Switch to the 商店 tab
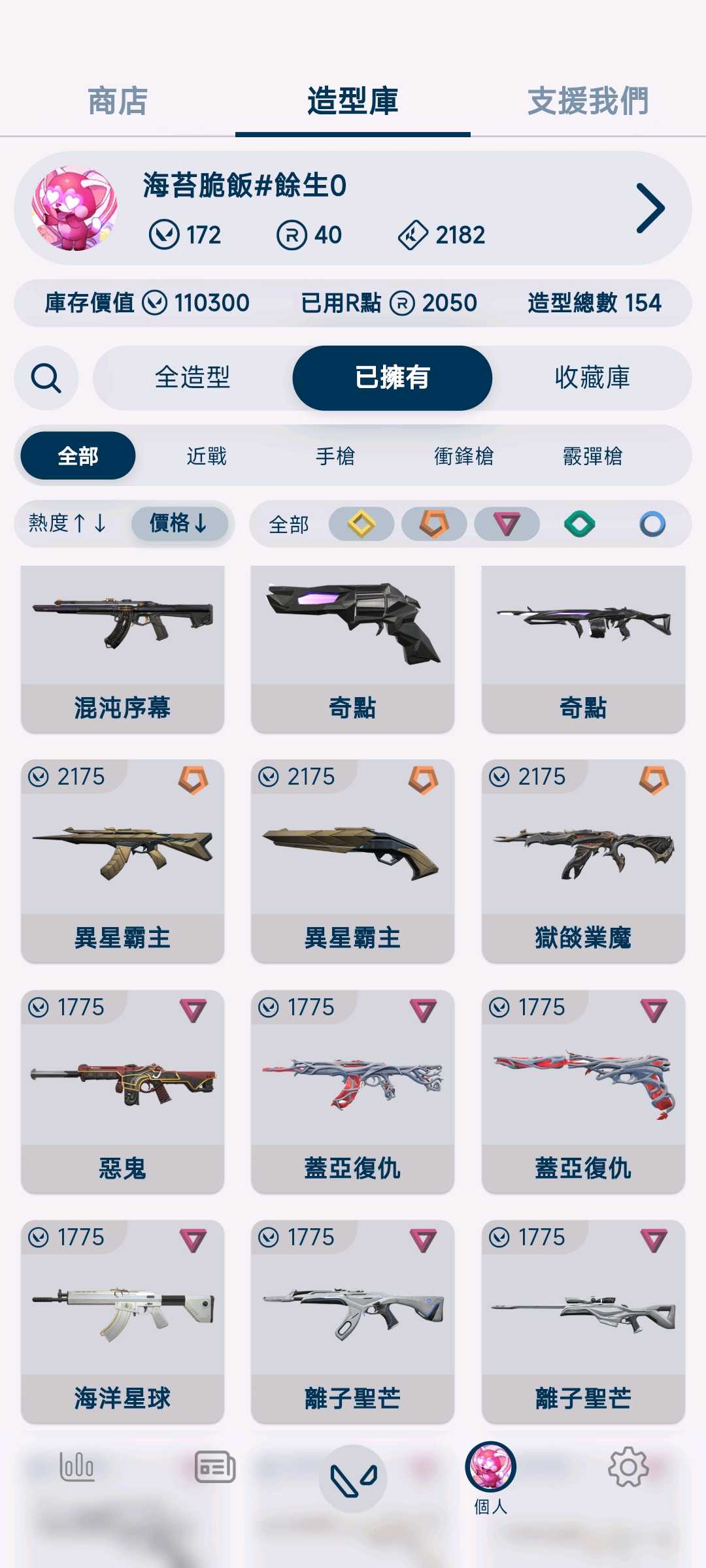The width and height of the screenshot is (706, 1568). coord(118,101)
